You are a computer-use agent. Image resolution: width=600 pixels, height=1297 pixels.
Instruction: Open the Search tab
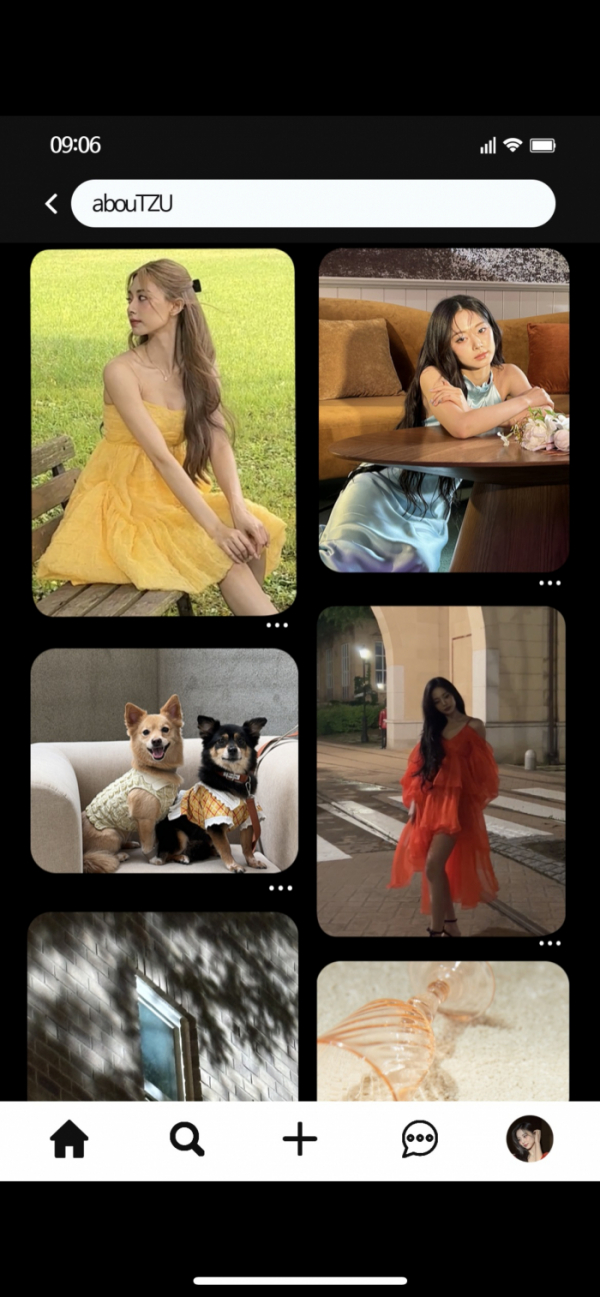(186, 1139)
